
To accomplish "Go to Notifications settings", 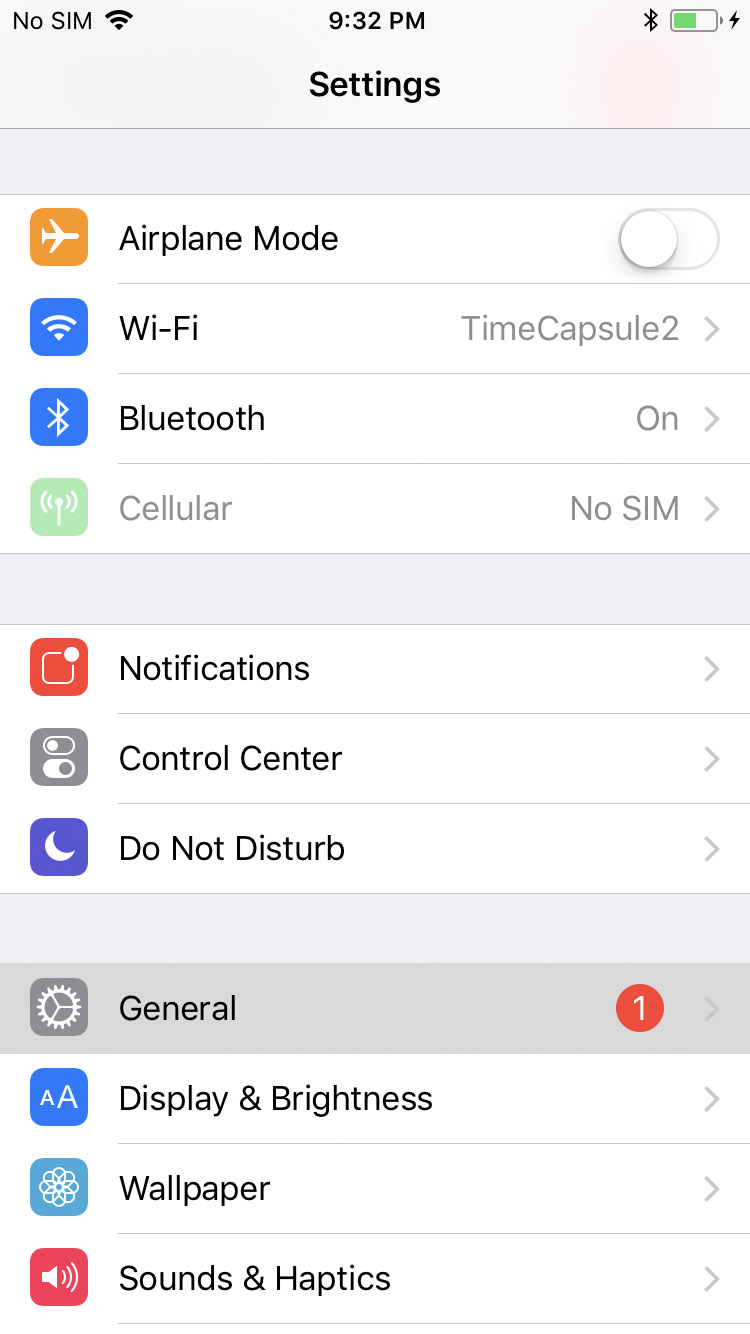I will tap(375, 669).
